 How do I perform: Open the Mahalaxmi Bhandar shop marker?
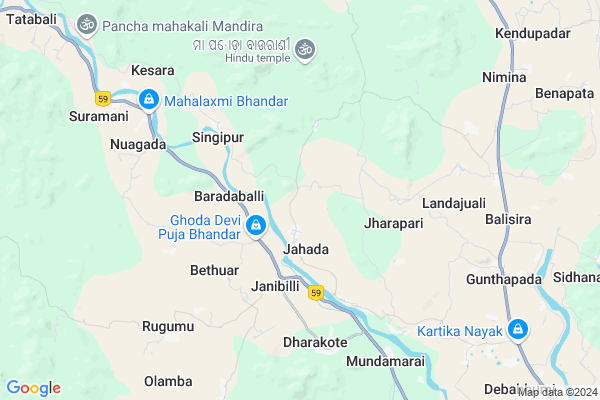[149, 100]
